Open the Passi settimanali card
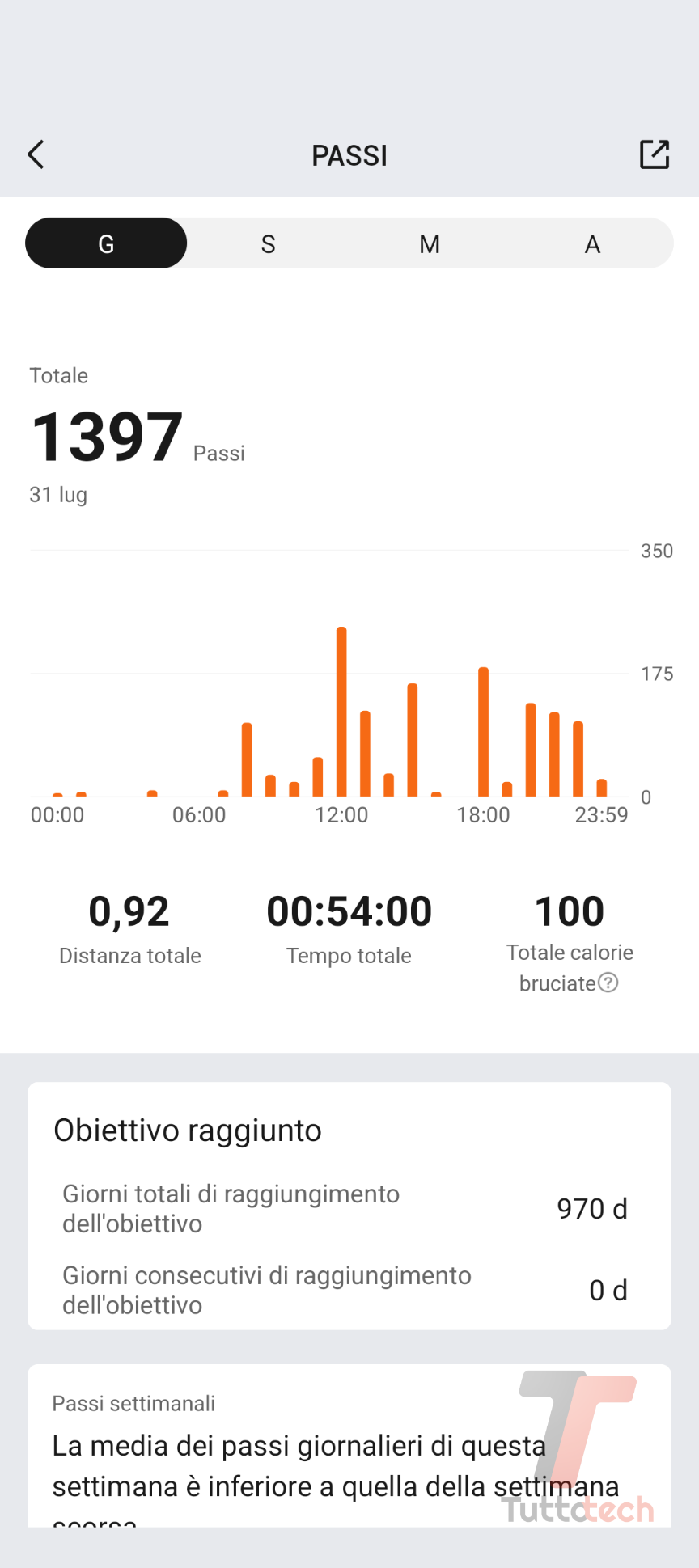699x1568 pixels. point(349,1448)
